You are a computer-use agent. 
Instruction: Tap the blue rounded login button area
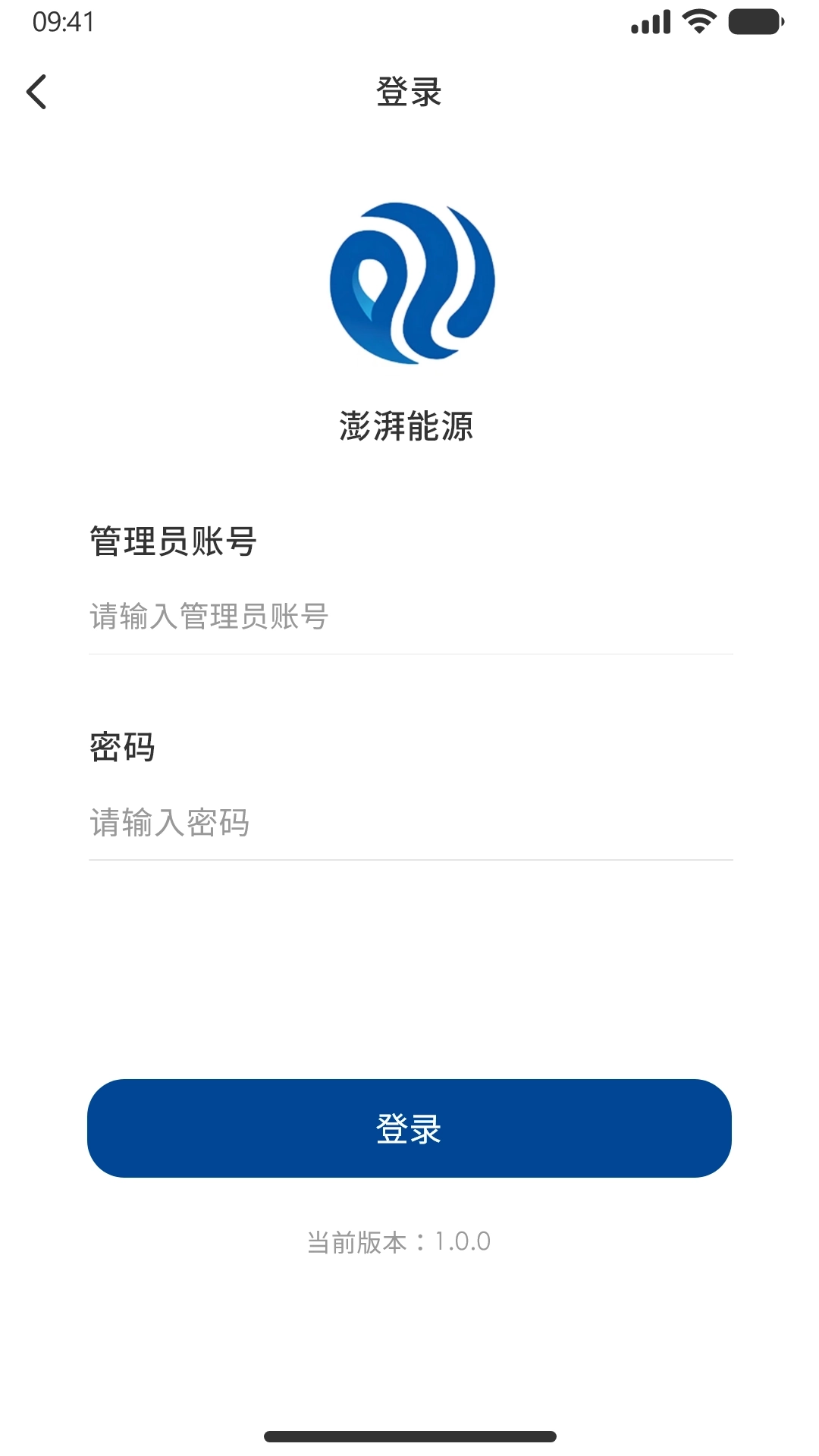coord(409,1130)
